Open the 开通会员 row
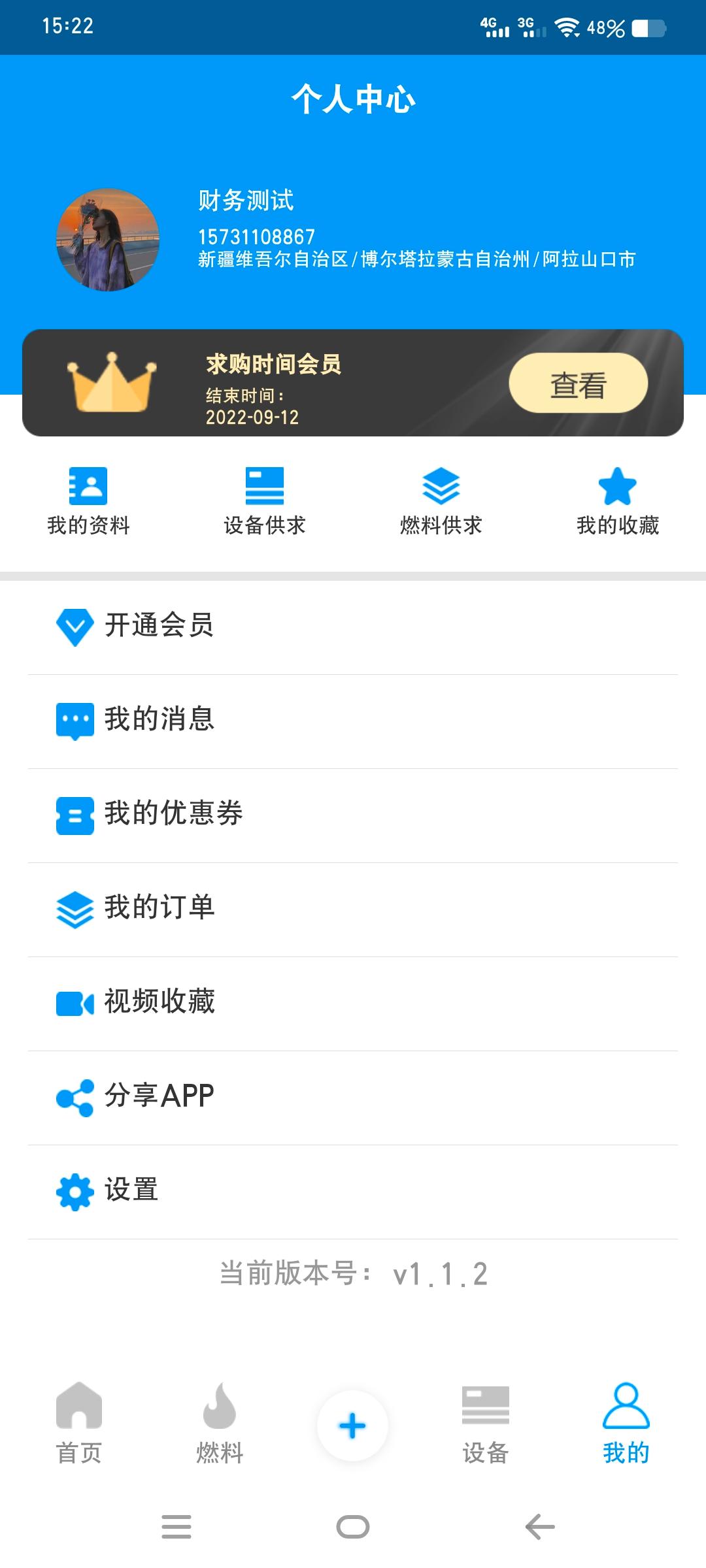This screenshot has width=706, height=1568. (353, 626)
